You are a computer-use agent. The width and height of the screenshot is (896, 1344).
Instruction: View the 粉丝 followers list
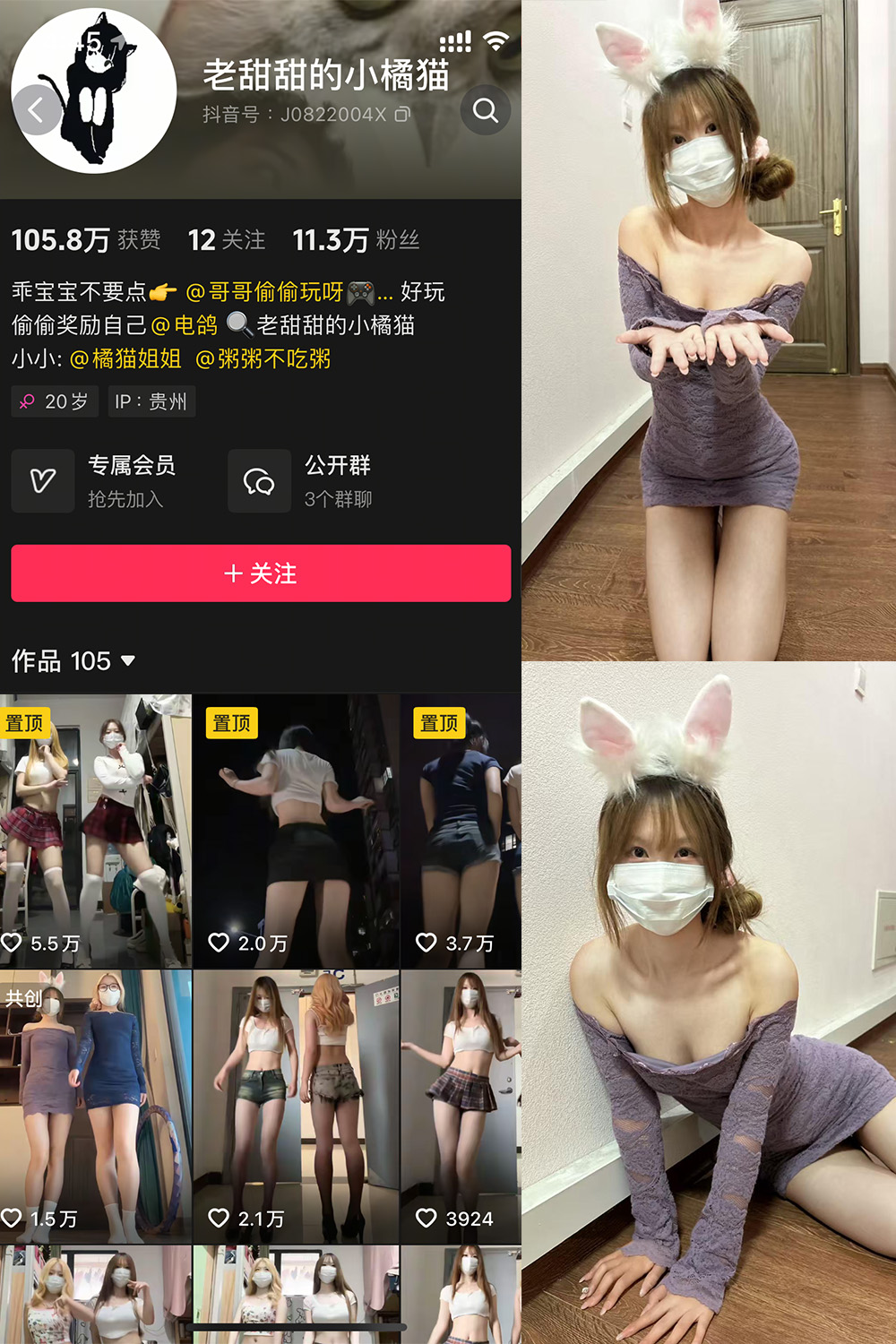click(354, 238)
